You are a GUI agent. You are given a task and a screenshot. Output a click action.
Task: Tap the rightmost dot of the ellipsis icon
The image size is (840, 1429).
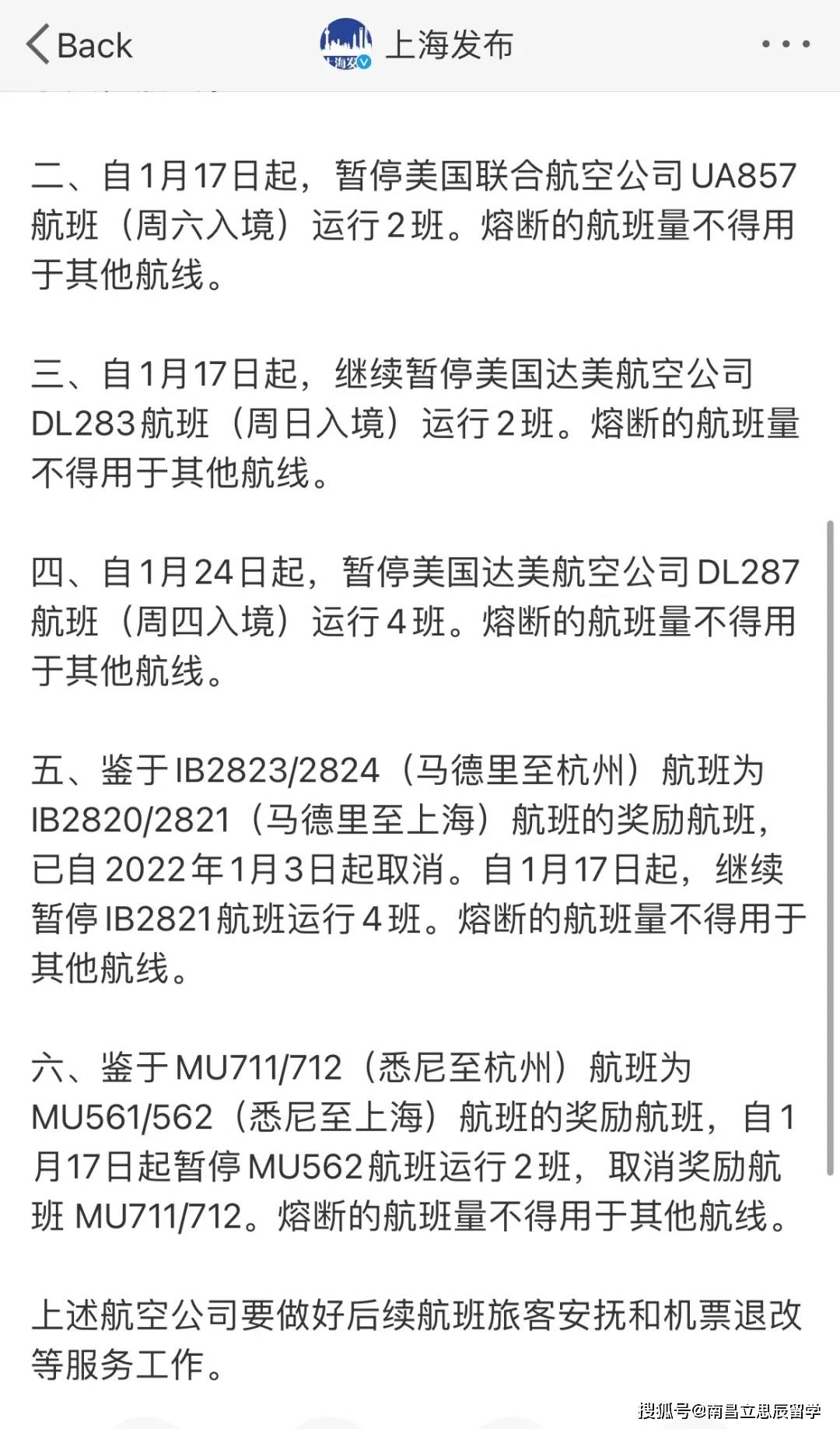pyautogui.click(x=807, y=44)
